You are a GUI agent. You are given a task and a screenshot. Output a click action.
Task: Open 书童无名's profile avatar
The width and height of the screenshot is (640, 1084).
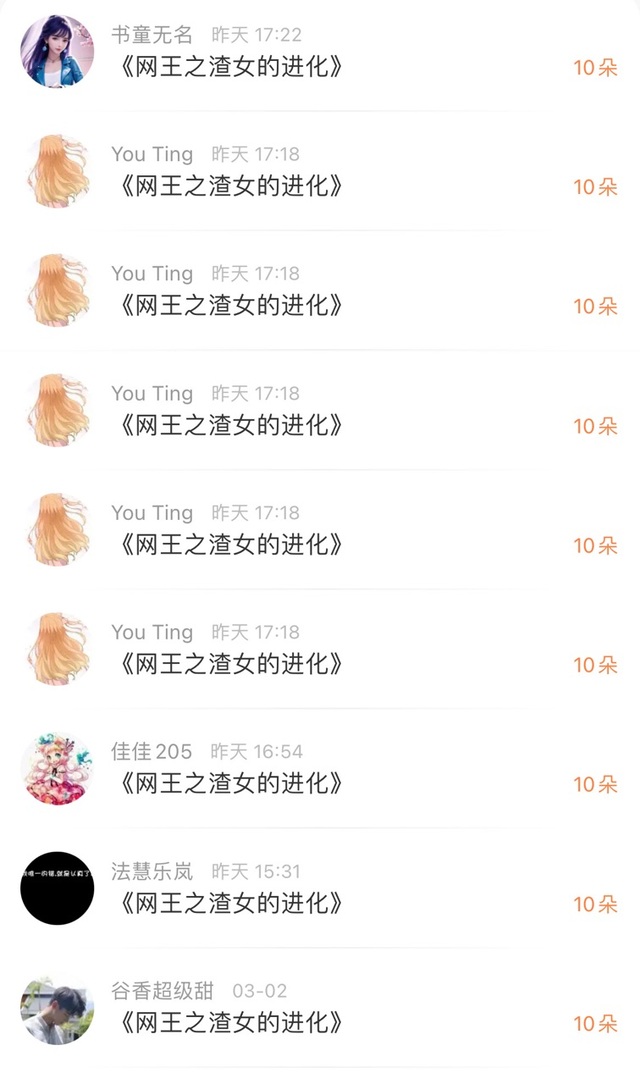click(x=57, y=51)
